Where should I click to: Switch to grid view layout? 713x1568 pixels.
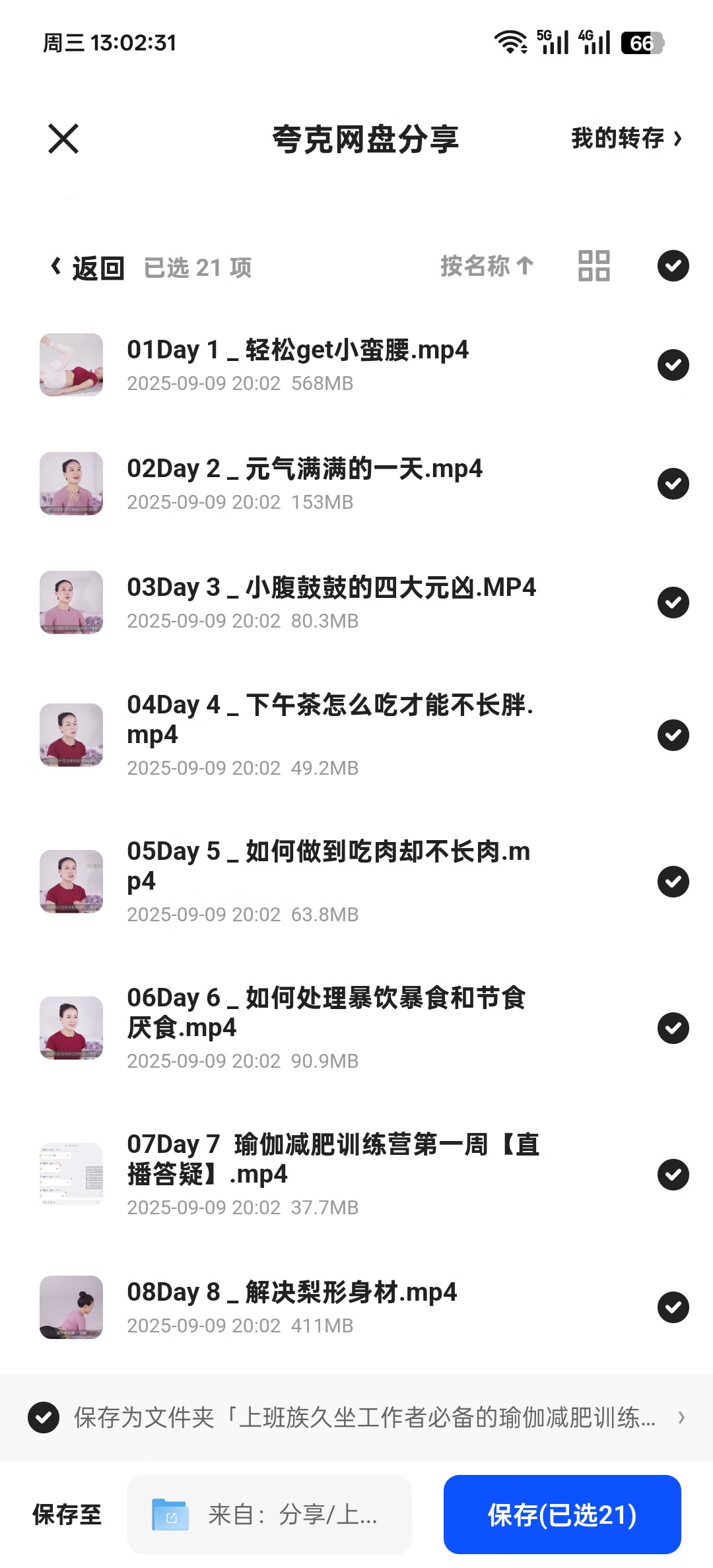(594, 266)
